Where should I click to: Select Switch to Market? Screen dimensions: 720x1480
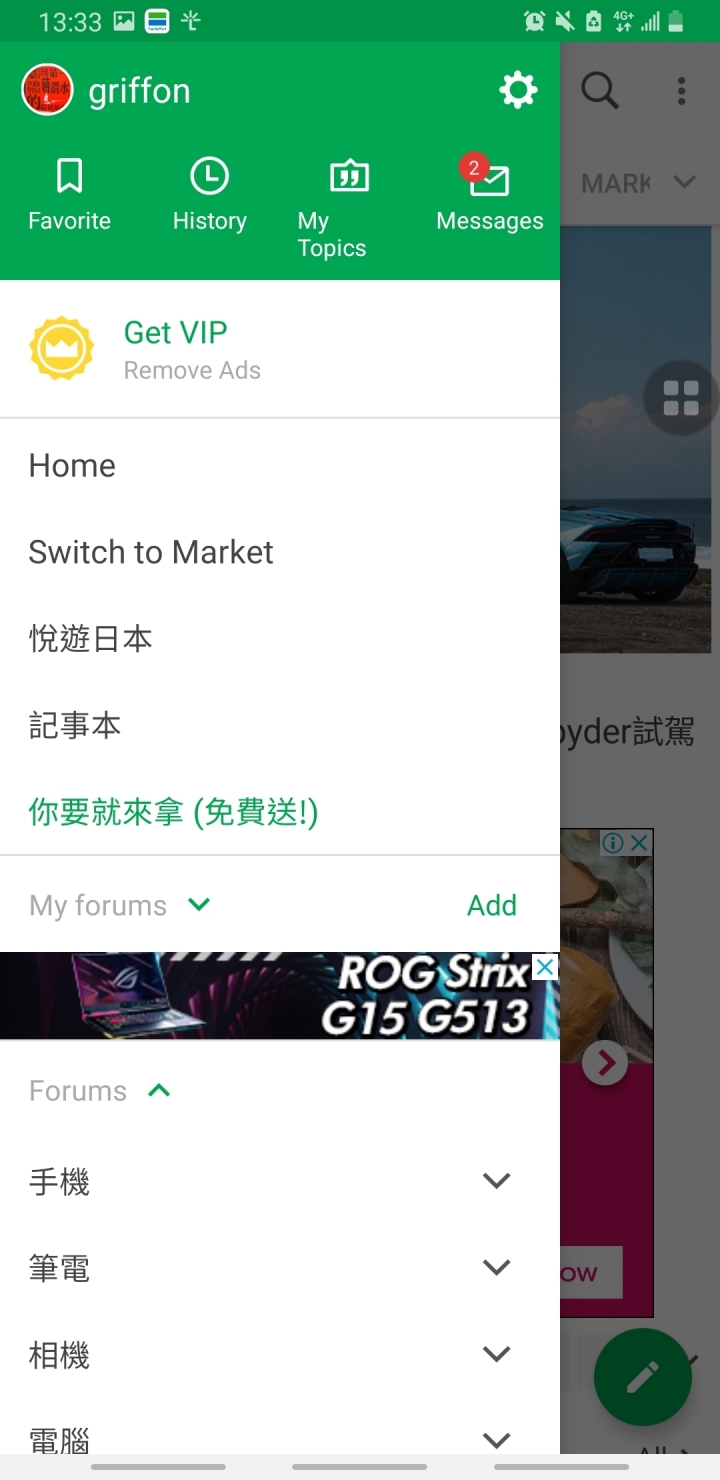(x=151, y=552)
